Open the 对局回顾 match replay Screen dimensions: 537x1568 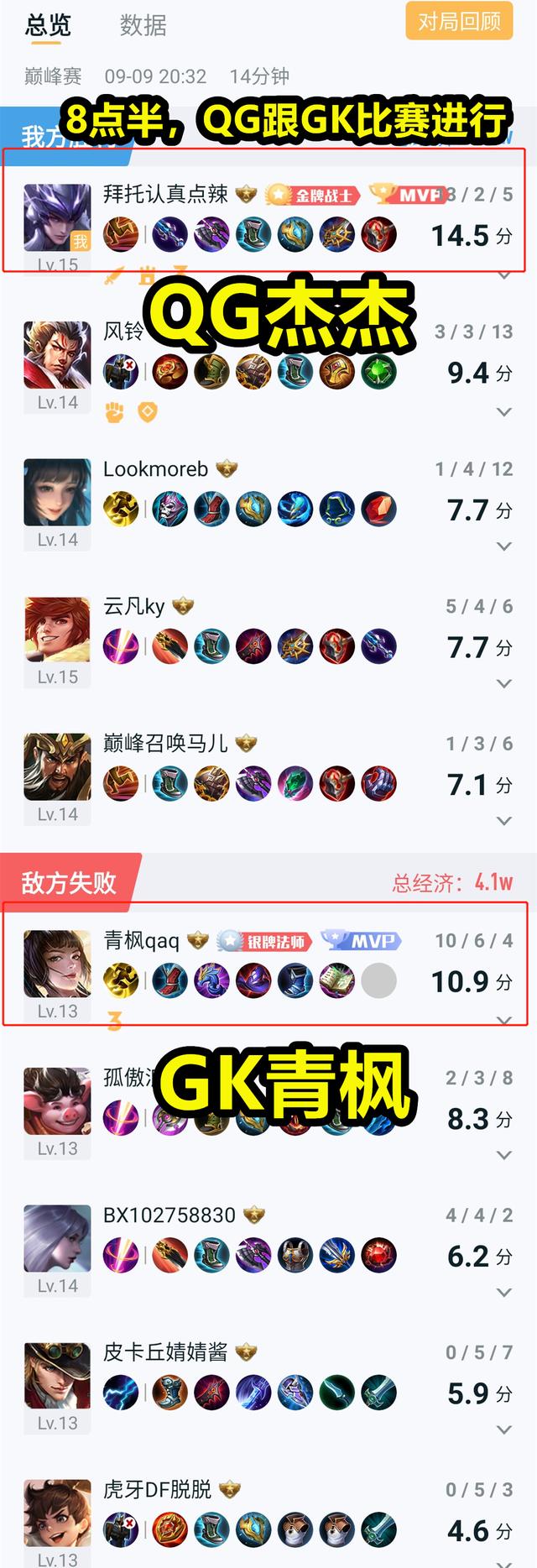(459, 21)
